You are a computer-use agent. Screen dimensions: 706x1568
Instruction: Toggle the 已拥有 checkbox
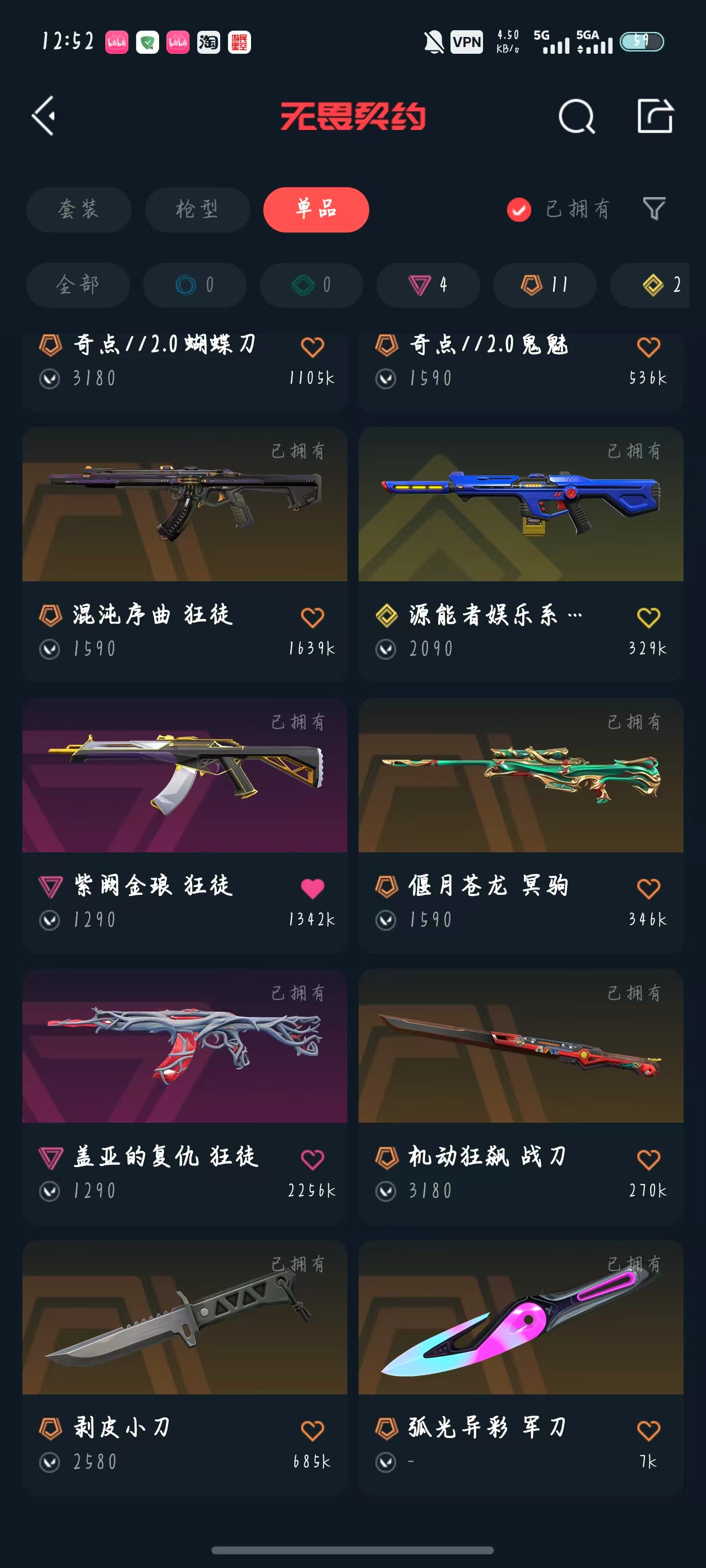point(519,210)
